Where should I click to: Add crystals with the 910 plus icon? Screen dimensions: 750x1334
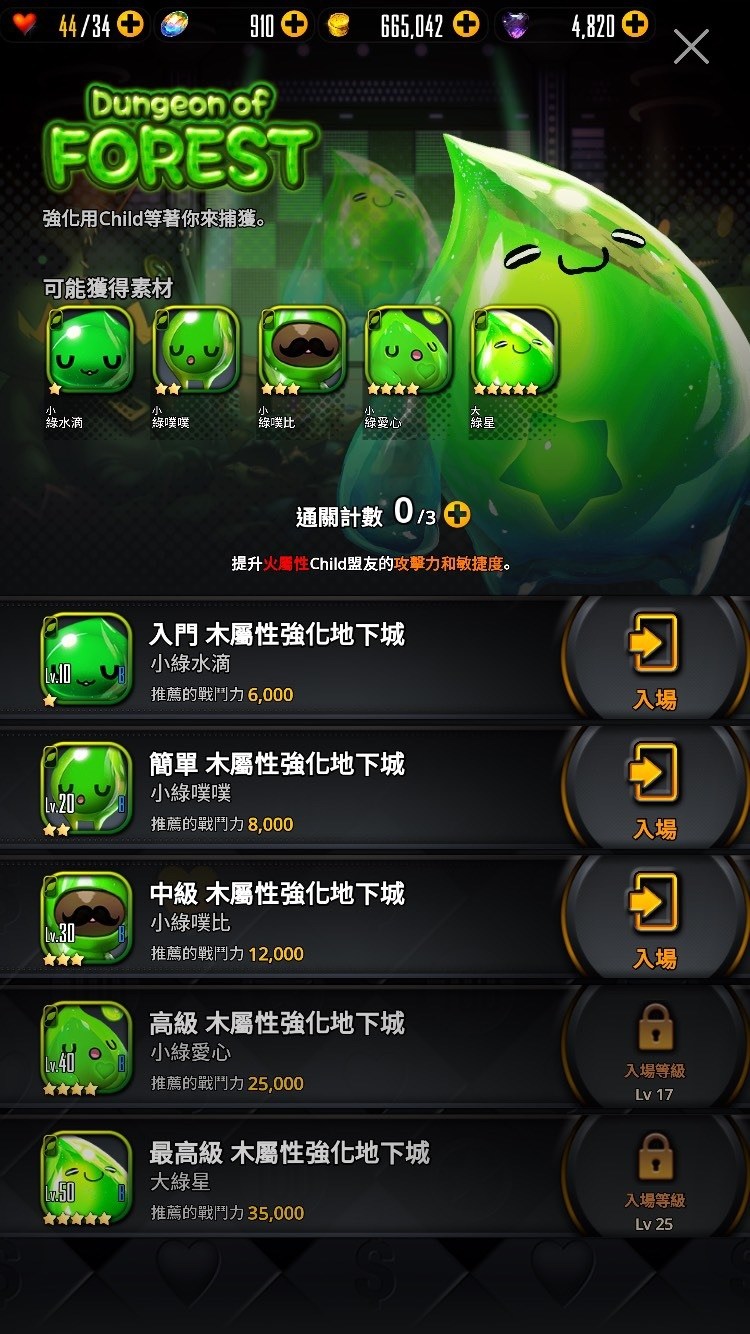pos(294,25)
